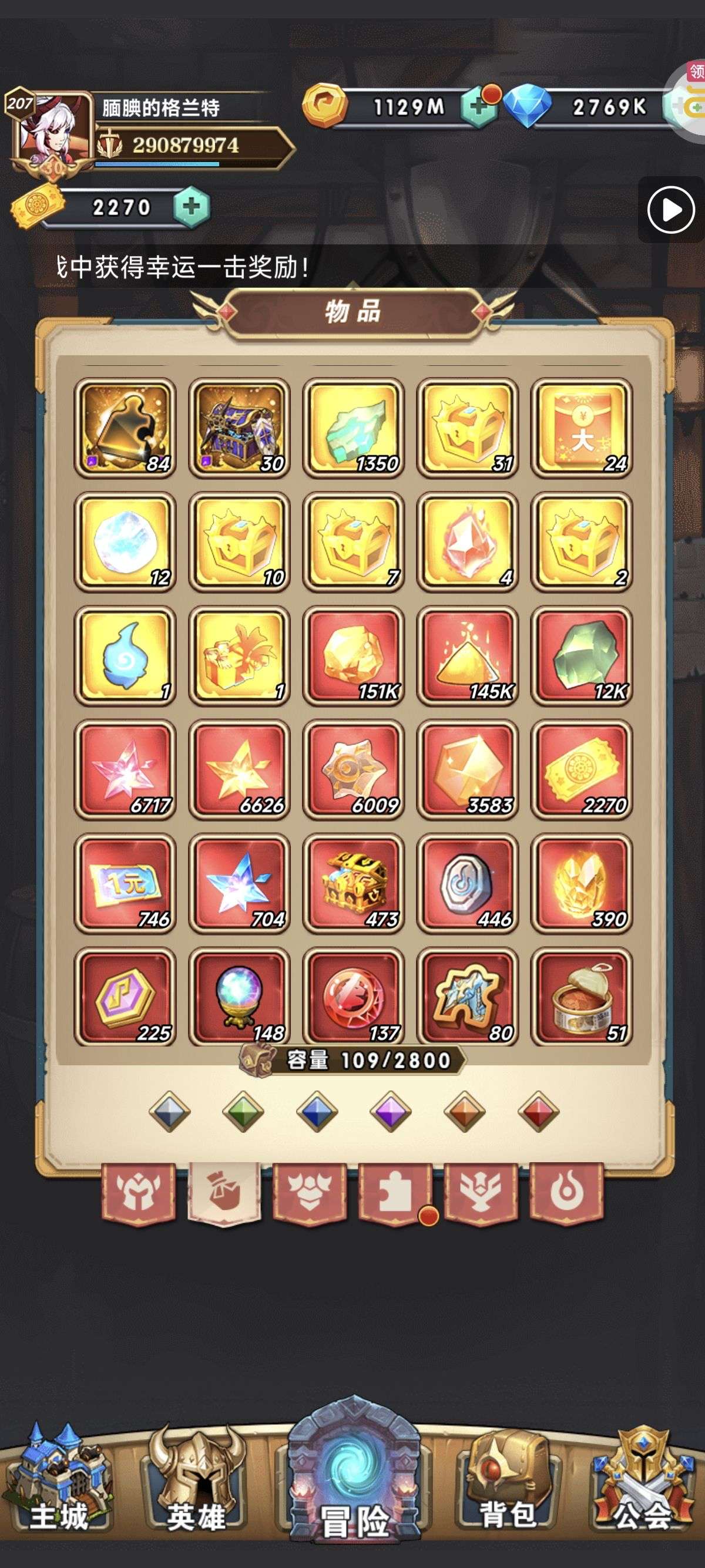
Task: Select the purple treasure chest with 30
Action: click(239, 428)
